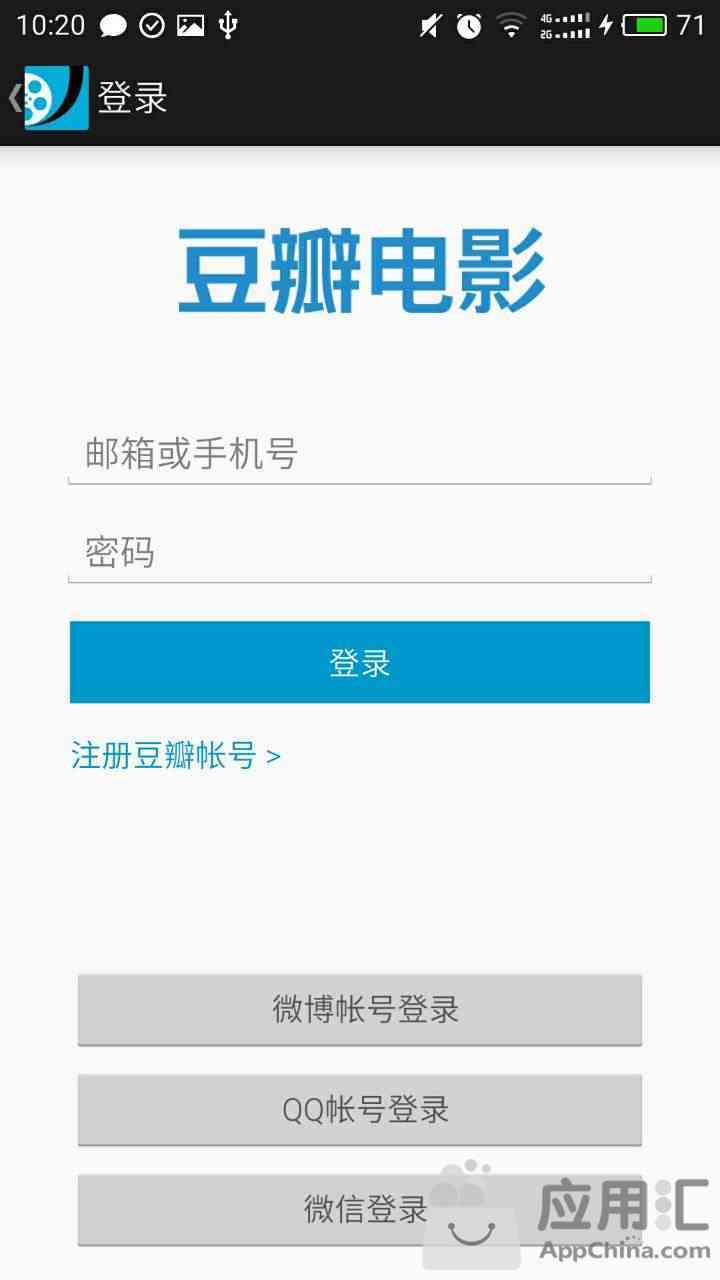Go back using the app icon arrow
Viewport: 720px width, 1280px height.
tap(48, 98)
